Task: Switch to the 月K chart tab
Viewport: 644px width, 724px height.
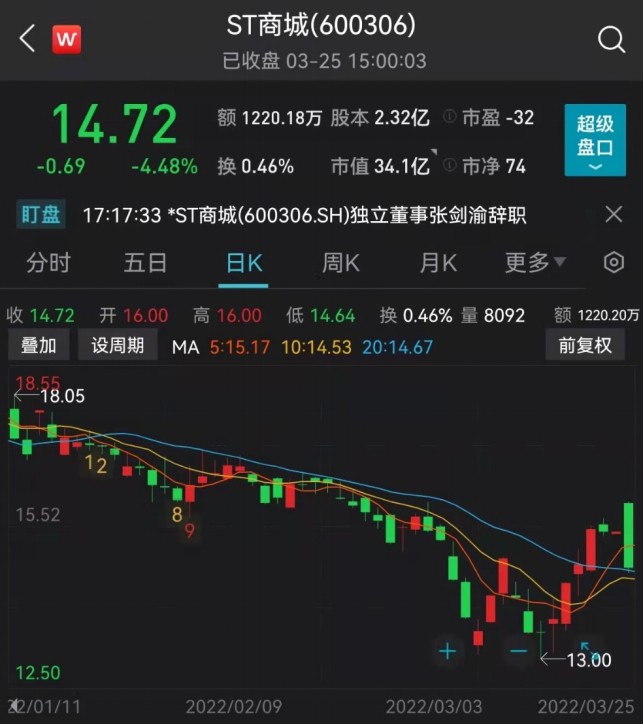Action: pyautogui.click(x=437, y=263)
